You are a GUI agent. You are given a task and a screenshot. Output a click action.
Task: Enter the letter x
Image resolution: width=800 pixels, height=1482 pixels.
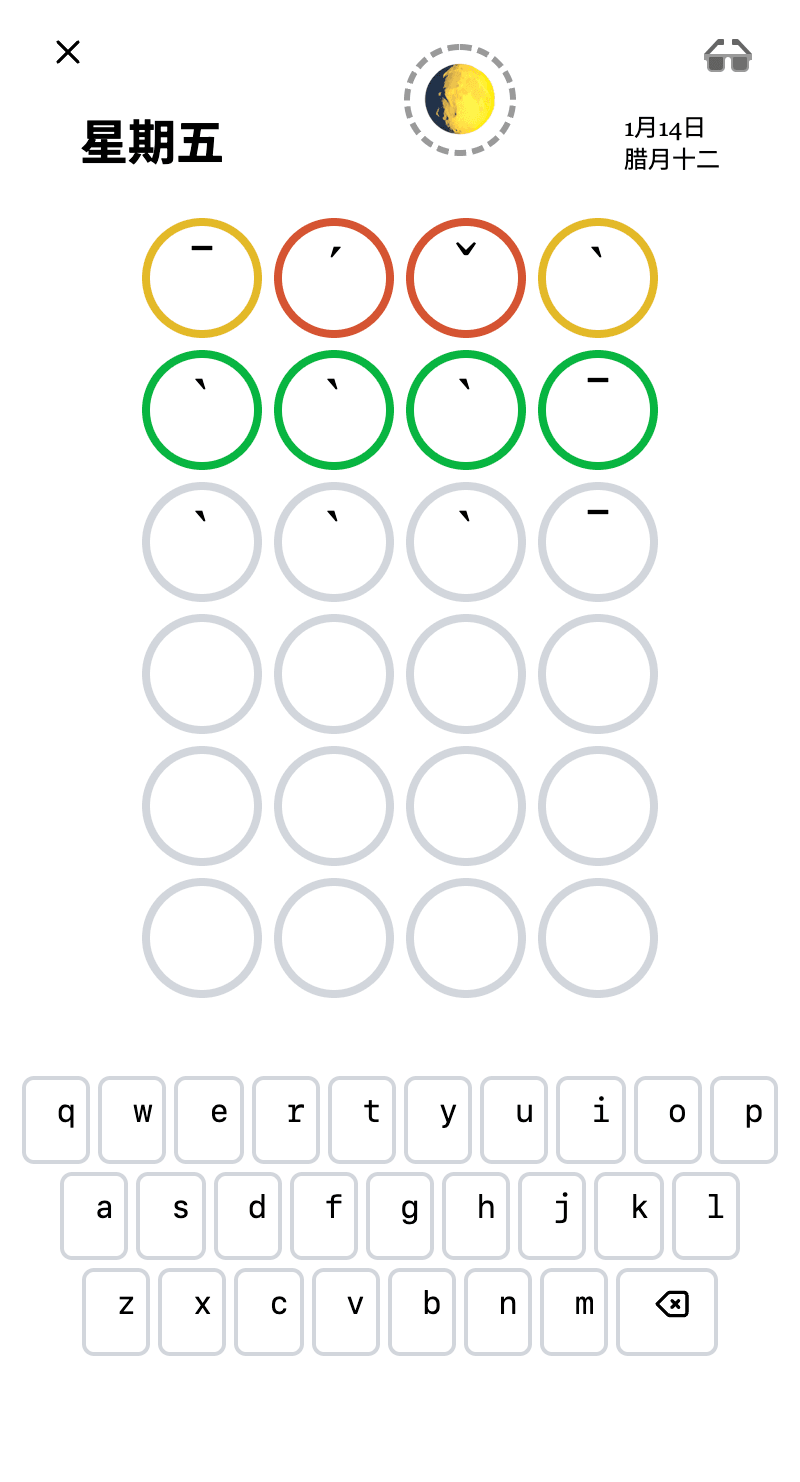tap(192, 1311)
